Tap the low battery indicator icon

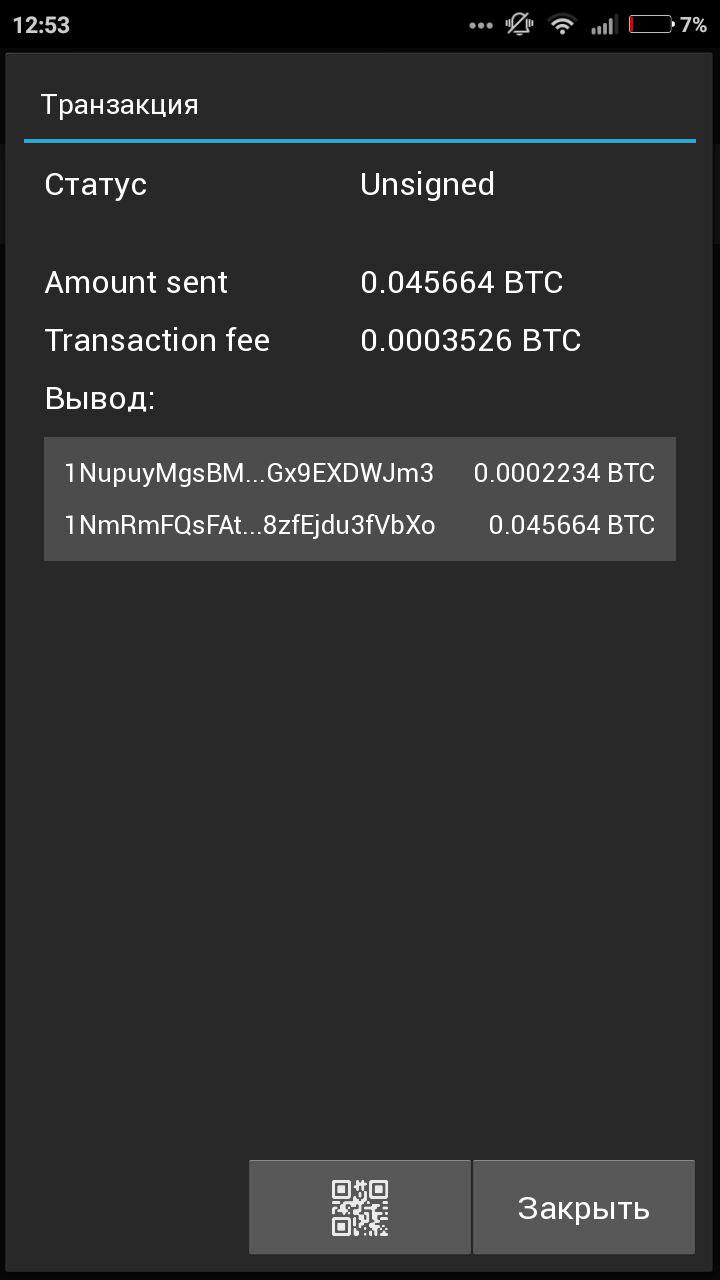[652, 23]
